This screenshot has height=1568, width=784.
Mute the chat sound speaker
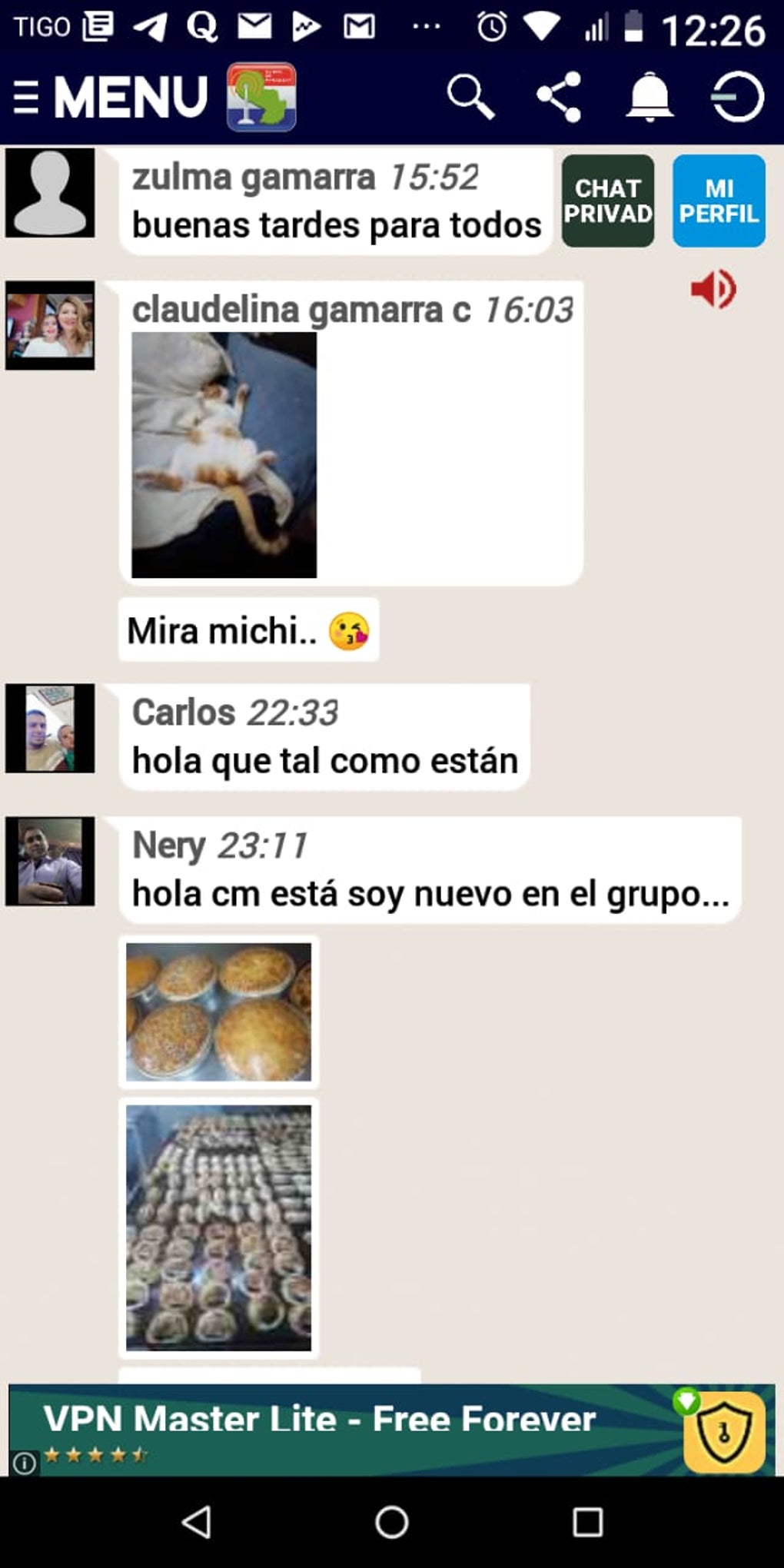pyautogui.click(x=713, y=289)
